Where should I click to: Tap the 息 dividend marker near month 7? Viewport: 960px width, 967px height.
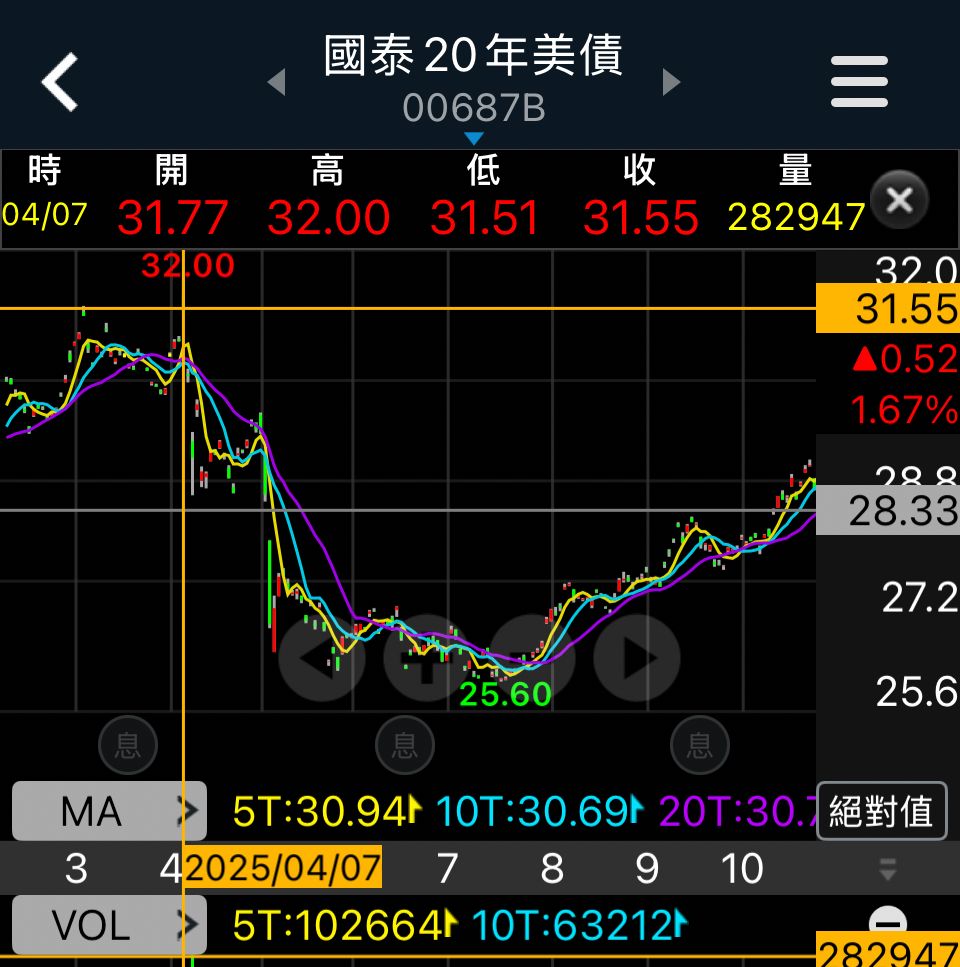pyautogui.click(x=404, y=745)
